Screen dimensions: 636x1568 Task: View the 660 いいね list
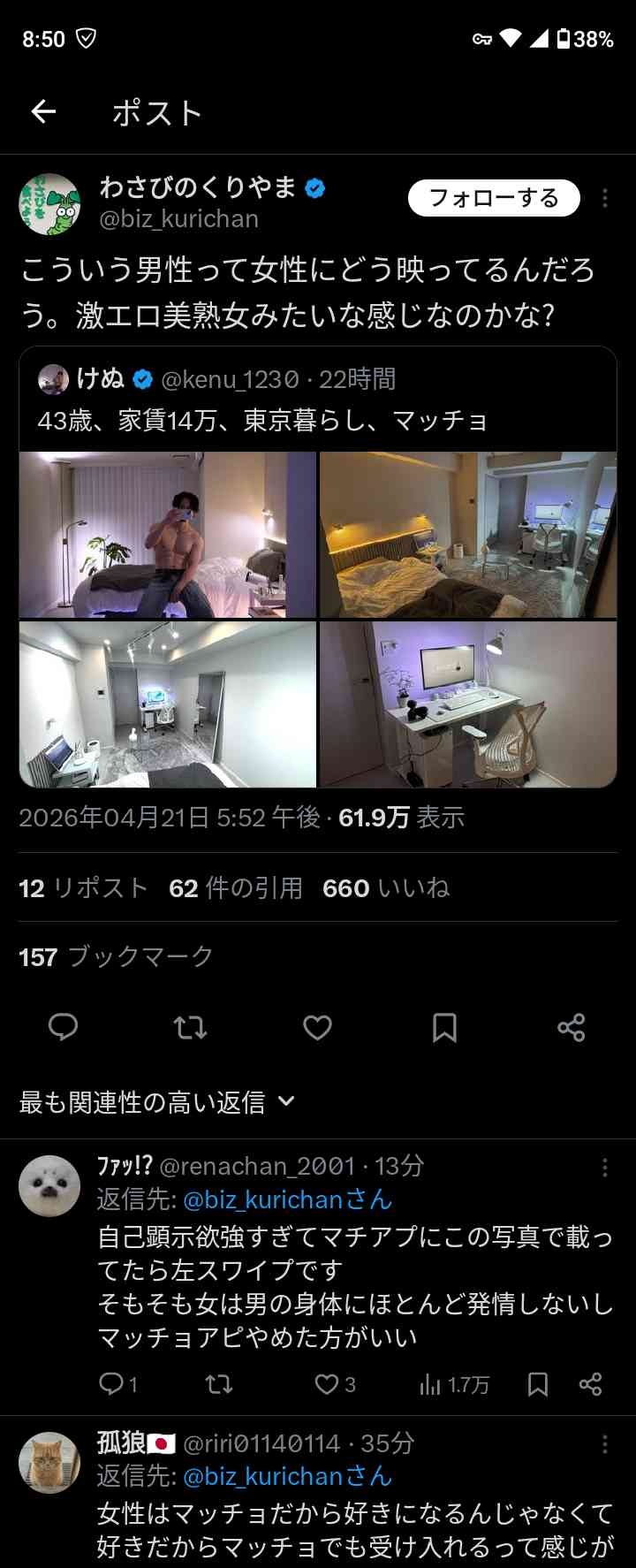386,887
